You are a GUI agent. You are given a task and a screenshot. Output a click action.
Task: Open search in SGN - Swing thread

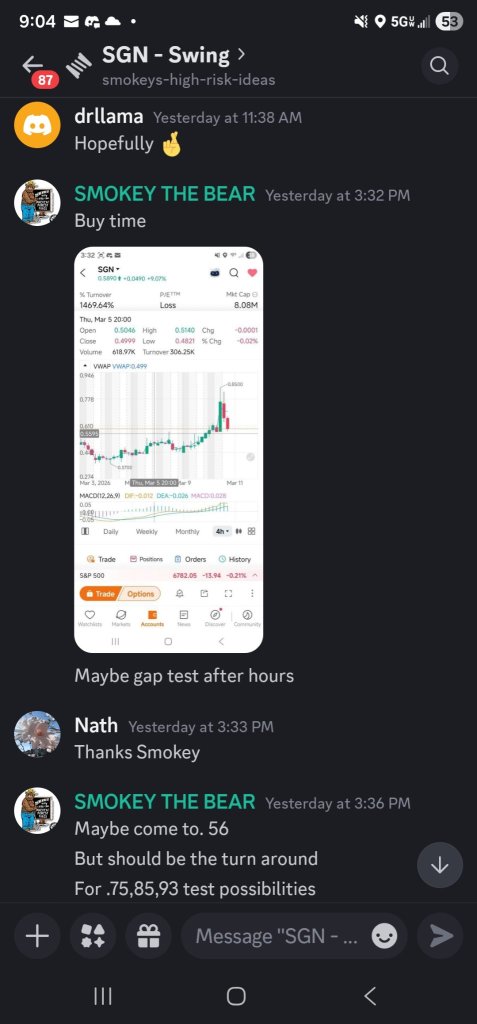pos(440,66)
